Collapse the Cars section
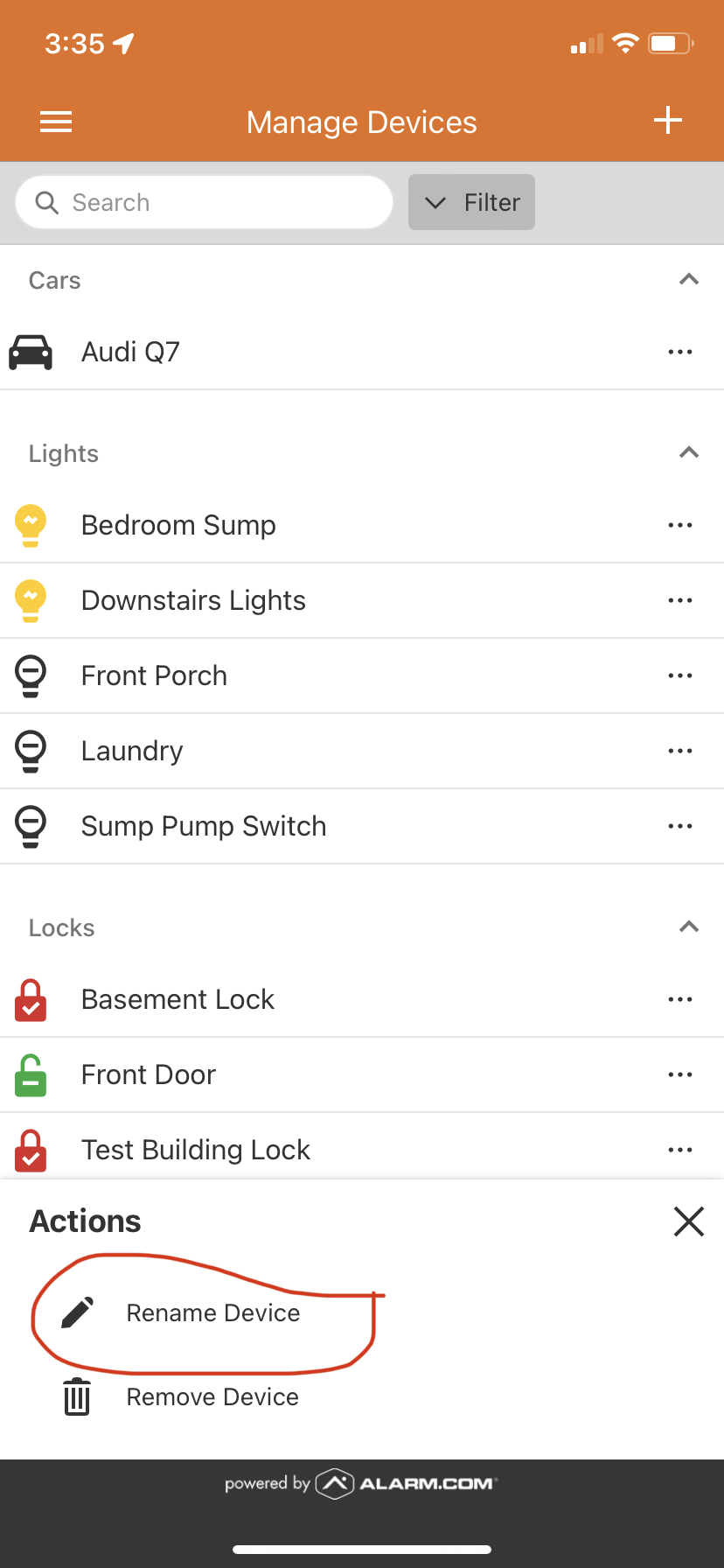The width and height of the screenshot is (724, 1568). point(689,280)
